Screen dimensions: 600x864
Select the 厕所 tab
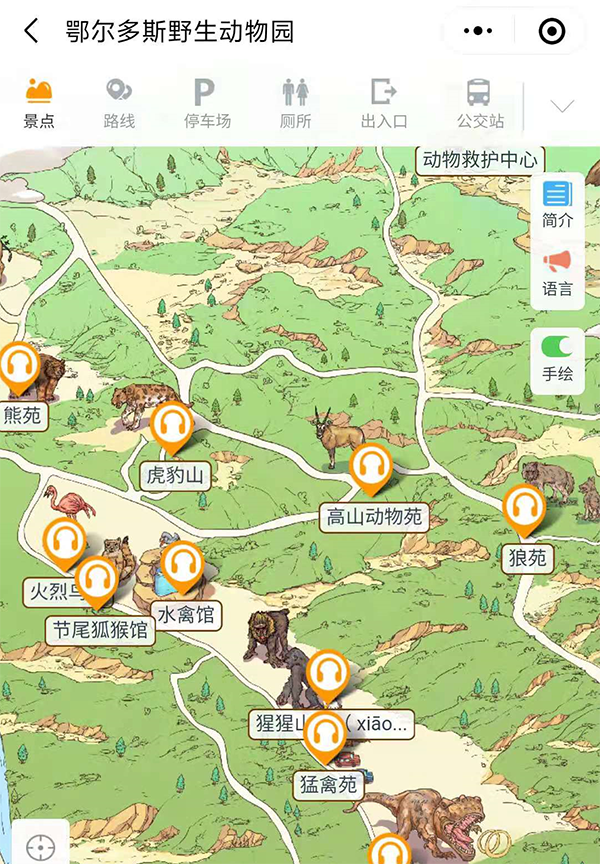pyautogui.click(x=295, y=103)
